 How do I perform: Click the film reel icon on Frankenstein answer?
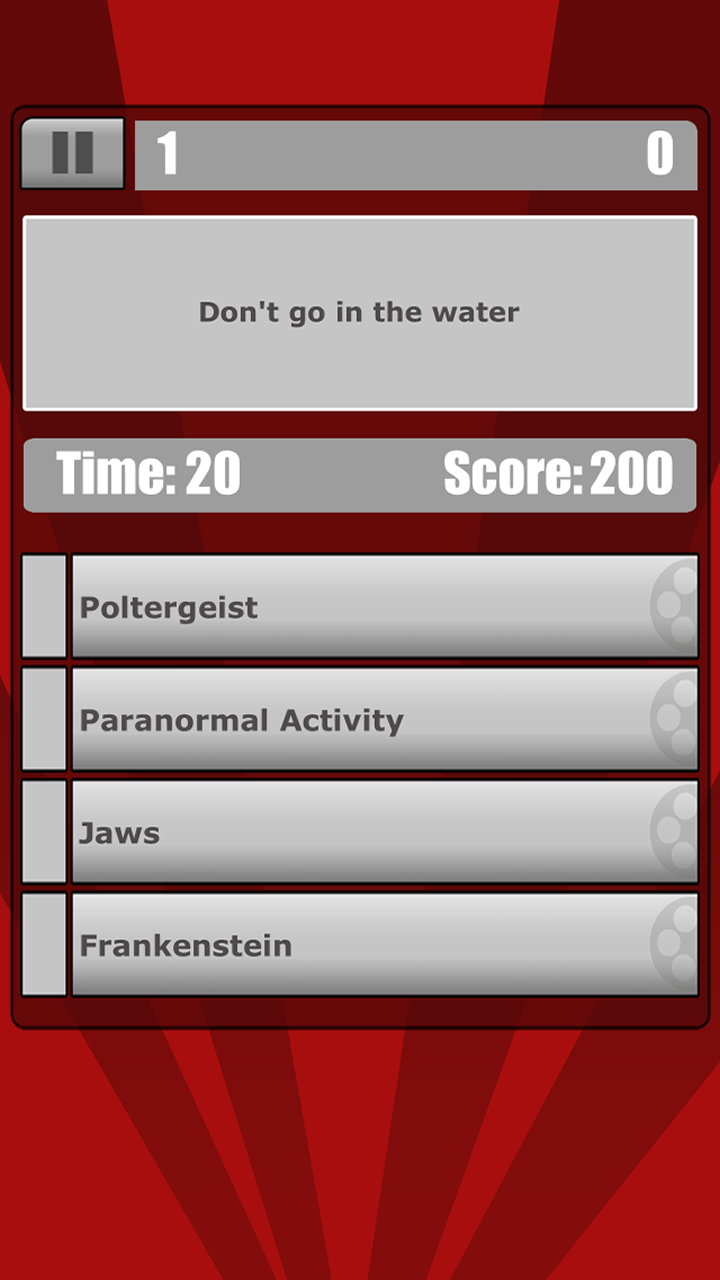[x=675, y=944]
